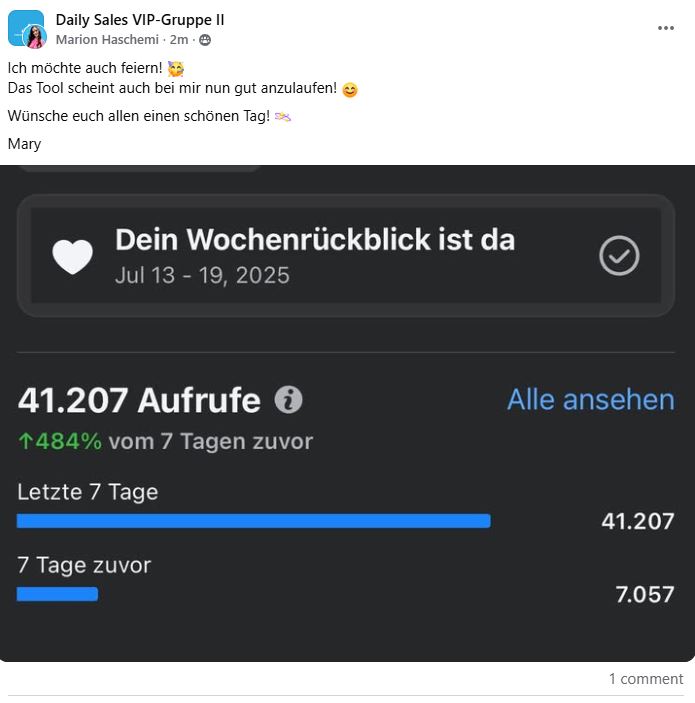Open the group avatar picture

coord(25,28)
